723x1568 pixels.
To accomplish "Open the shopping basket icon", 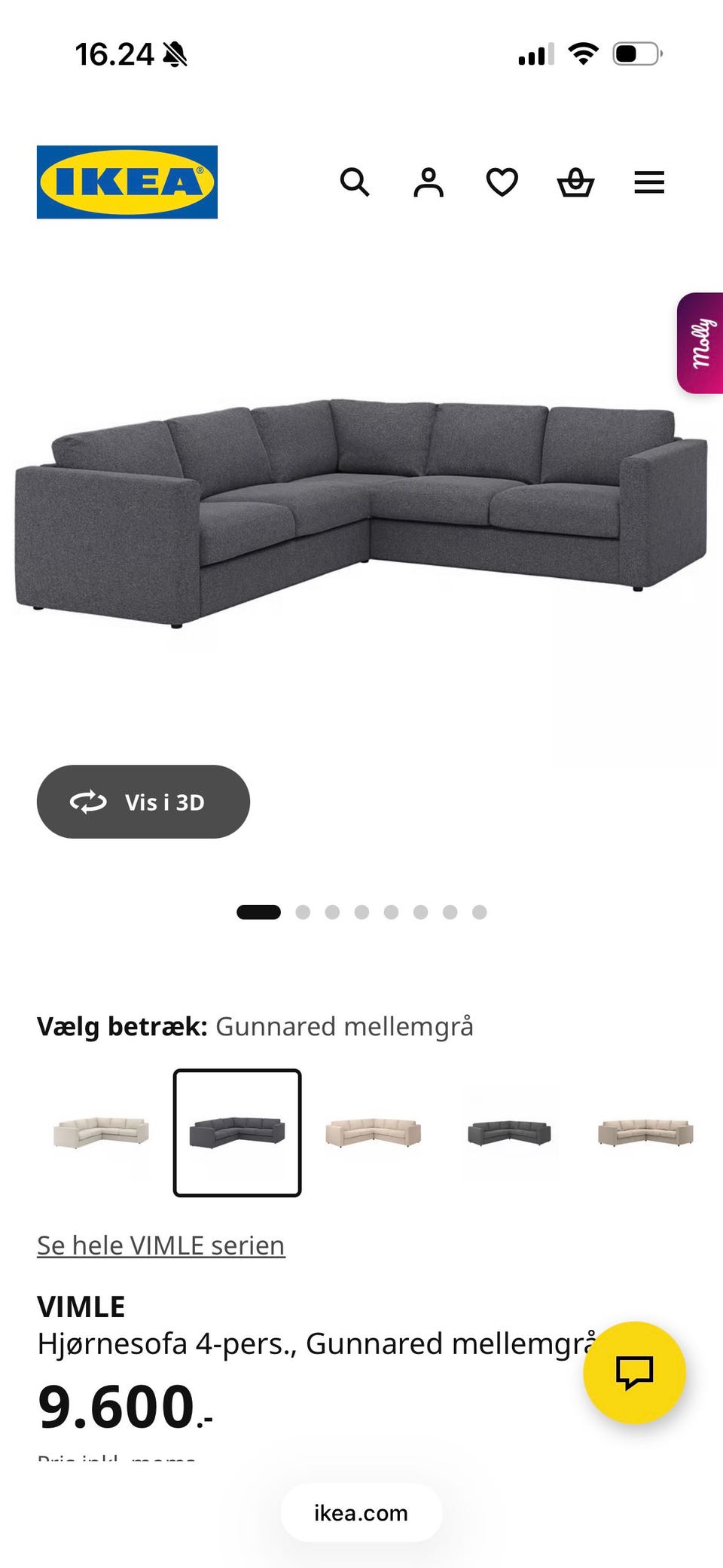I will click(575, 182).
